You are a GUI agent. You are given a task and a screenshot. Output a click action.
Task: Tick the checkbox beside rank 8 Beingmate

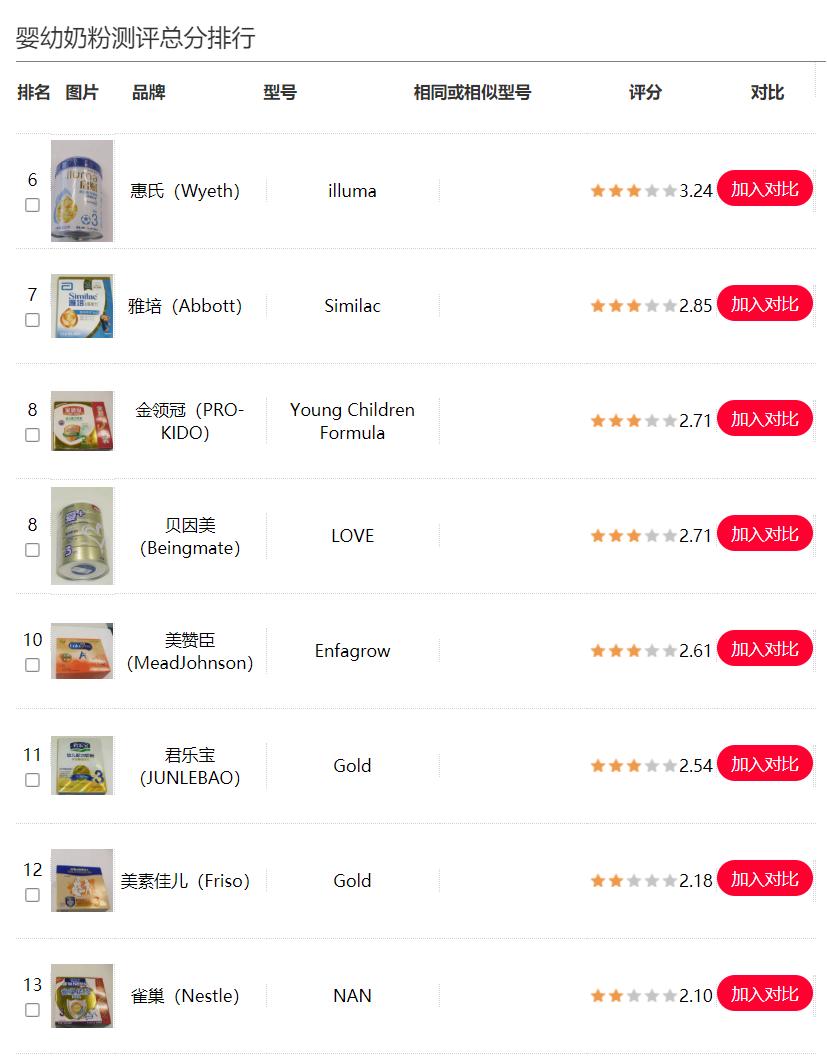32,550
